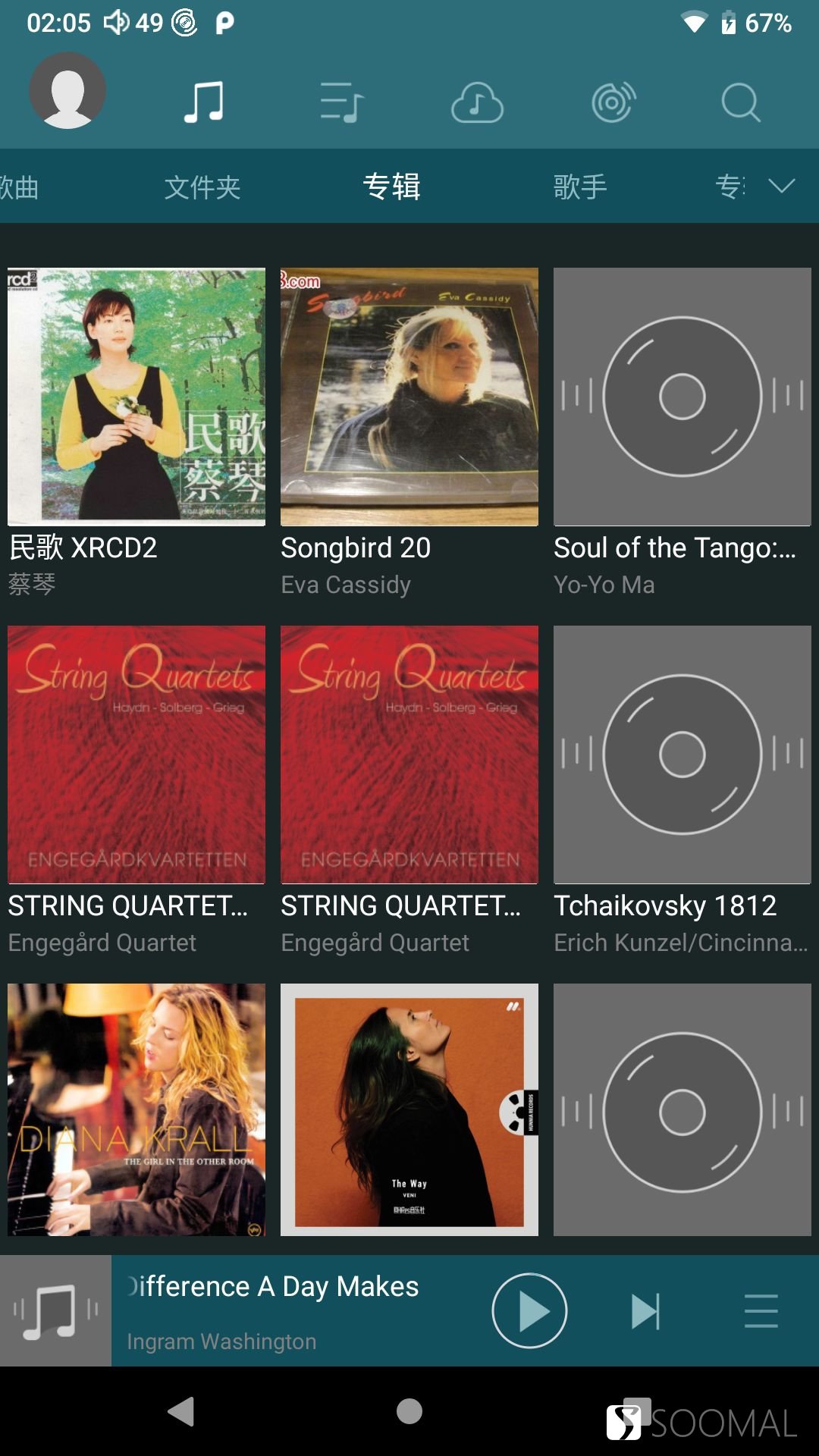Switch to the 文件夹 tab
This screenshot has width=819, height=1456.
(202, 187)
